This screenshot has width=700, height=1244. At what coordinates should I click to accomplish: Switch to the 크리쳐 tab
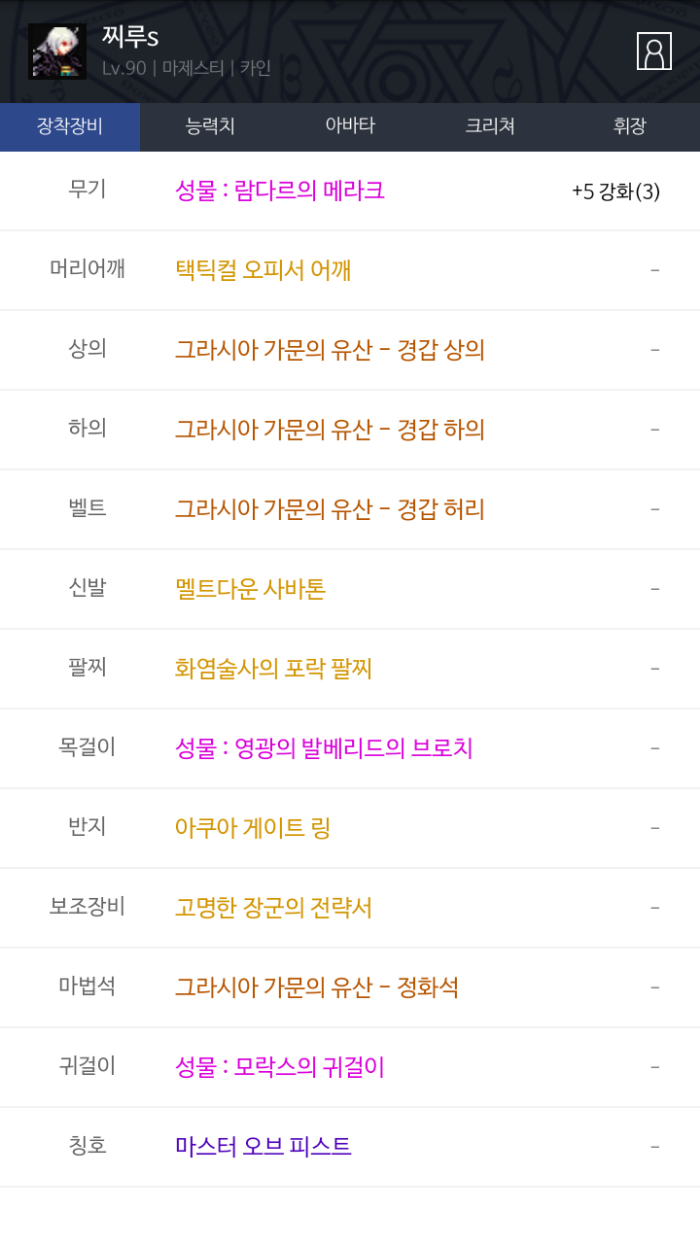(x=490, y=126)
